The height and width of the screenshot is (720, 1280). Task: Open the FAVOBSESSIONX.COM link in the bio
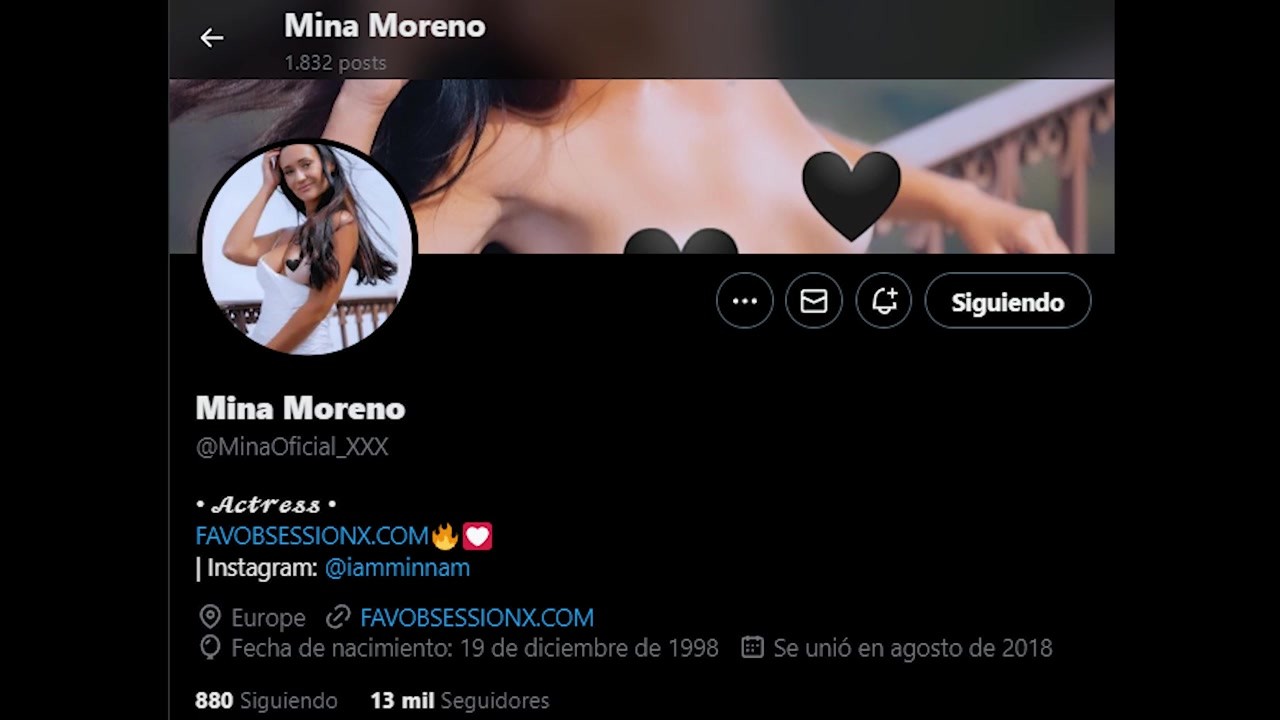click(x=312, y=536)
